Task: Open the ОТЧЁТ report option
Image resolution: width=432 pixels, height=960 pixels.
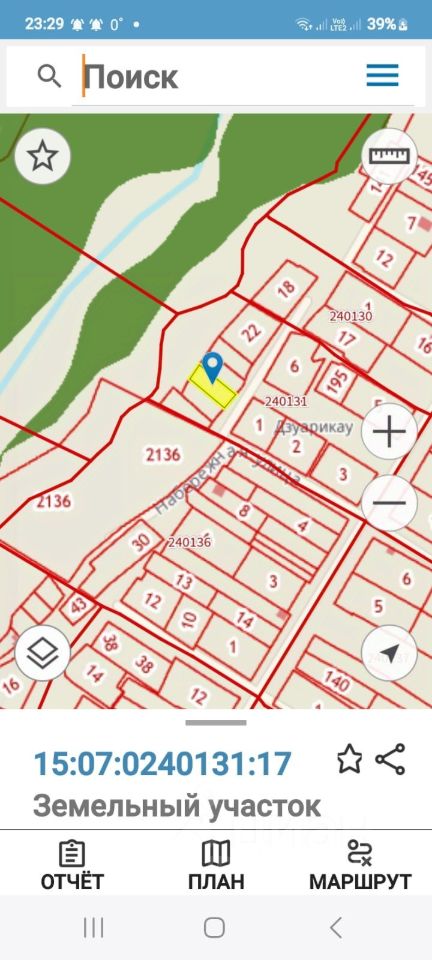Action: tap(72, 864)
